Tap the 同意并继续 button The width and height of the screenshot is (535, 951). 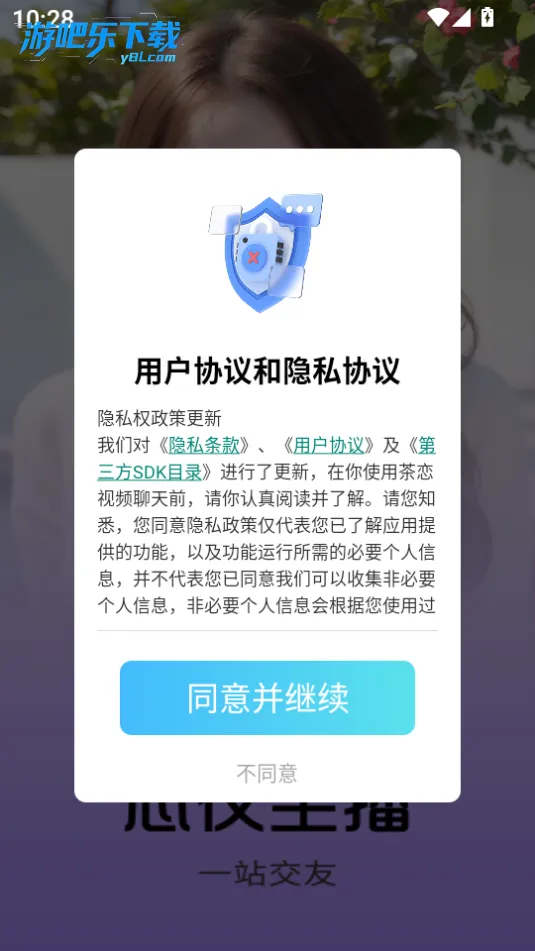click(x=267, y=697)
